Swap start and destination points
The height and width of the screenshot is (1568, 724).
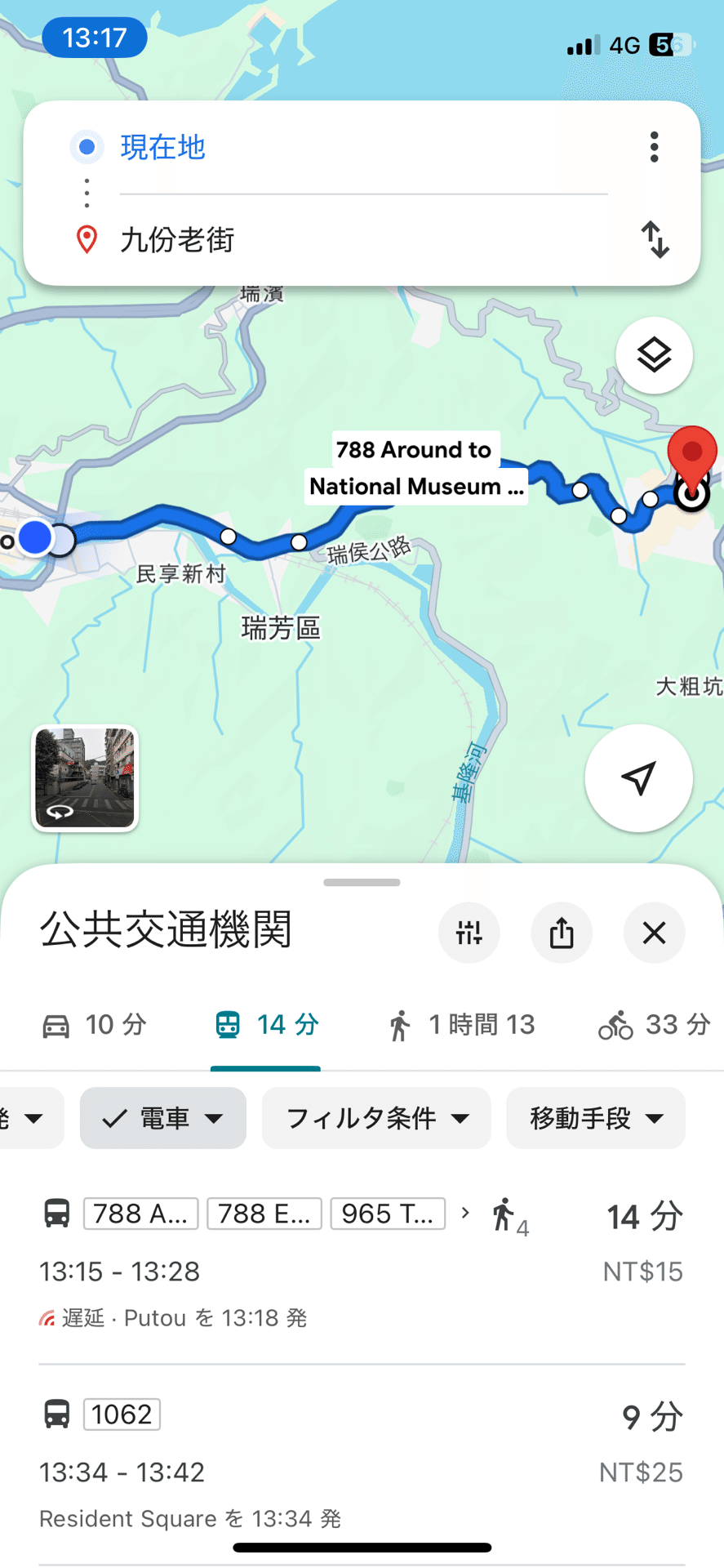[655, 239]
